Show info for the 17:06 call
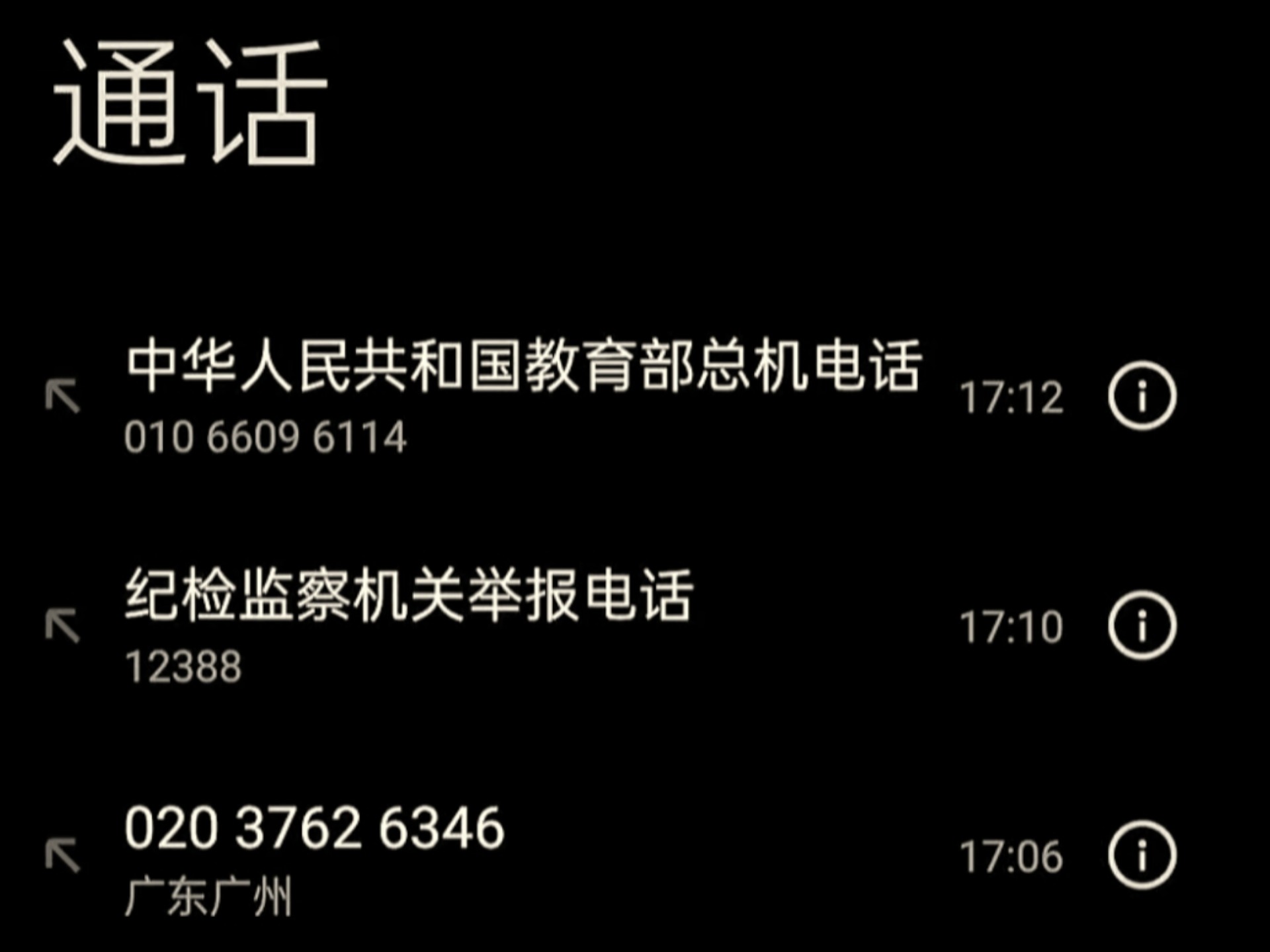The height and width of the screenshot is (952, 1270). coord(1142,855)
